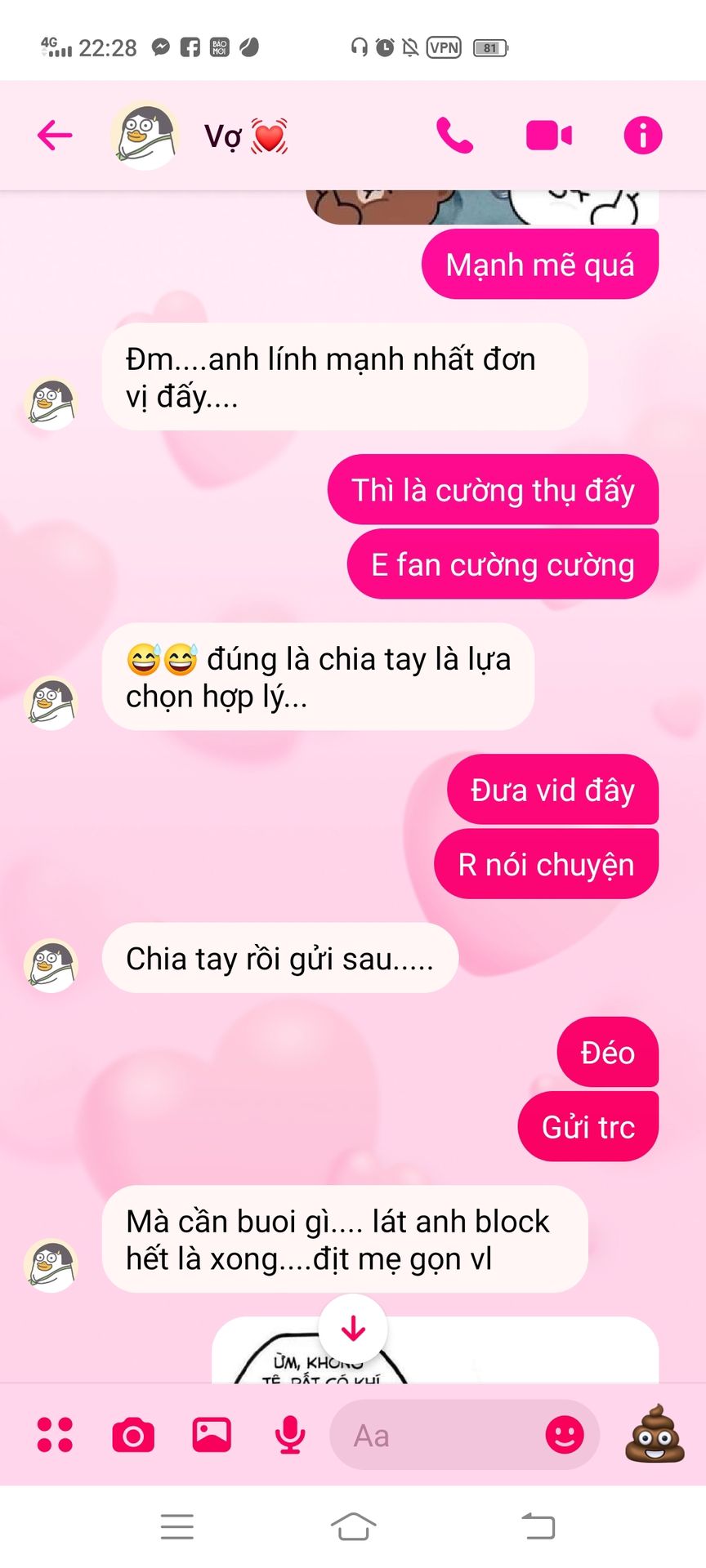Jump to the latest message using the down arrow
Viewport: 706px width, 1568px height.
tap(353, 1329)
